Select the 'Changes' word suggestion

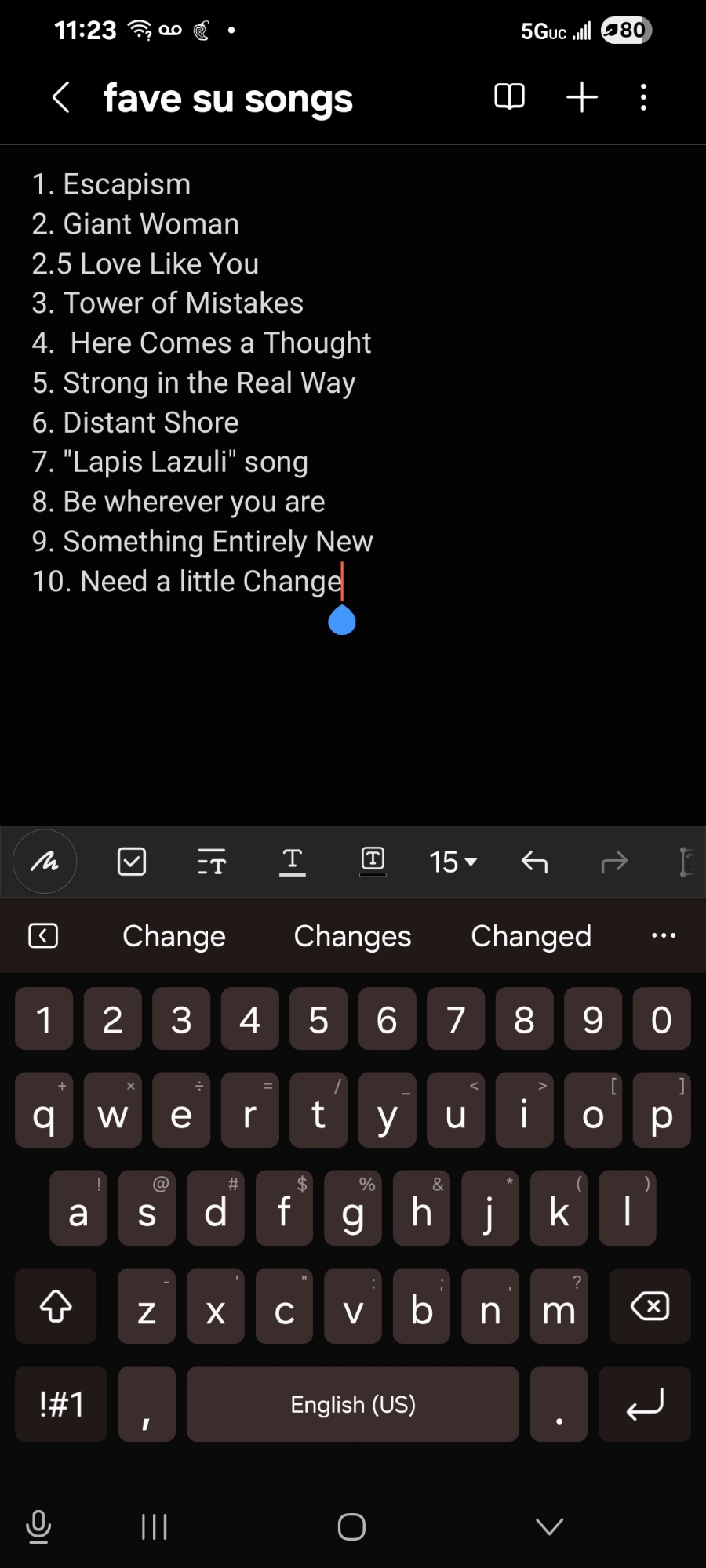pyautogui.click(x=352, y=936)
